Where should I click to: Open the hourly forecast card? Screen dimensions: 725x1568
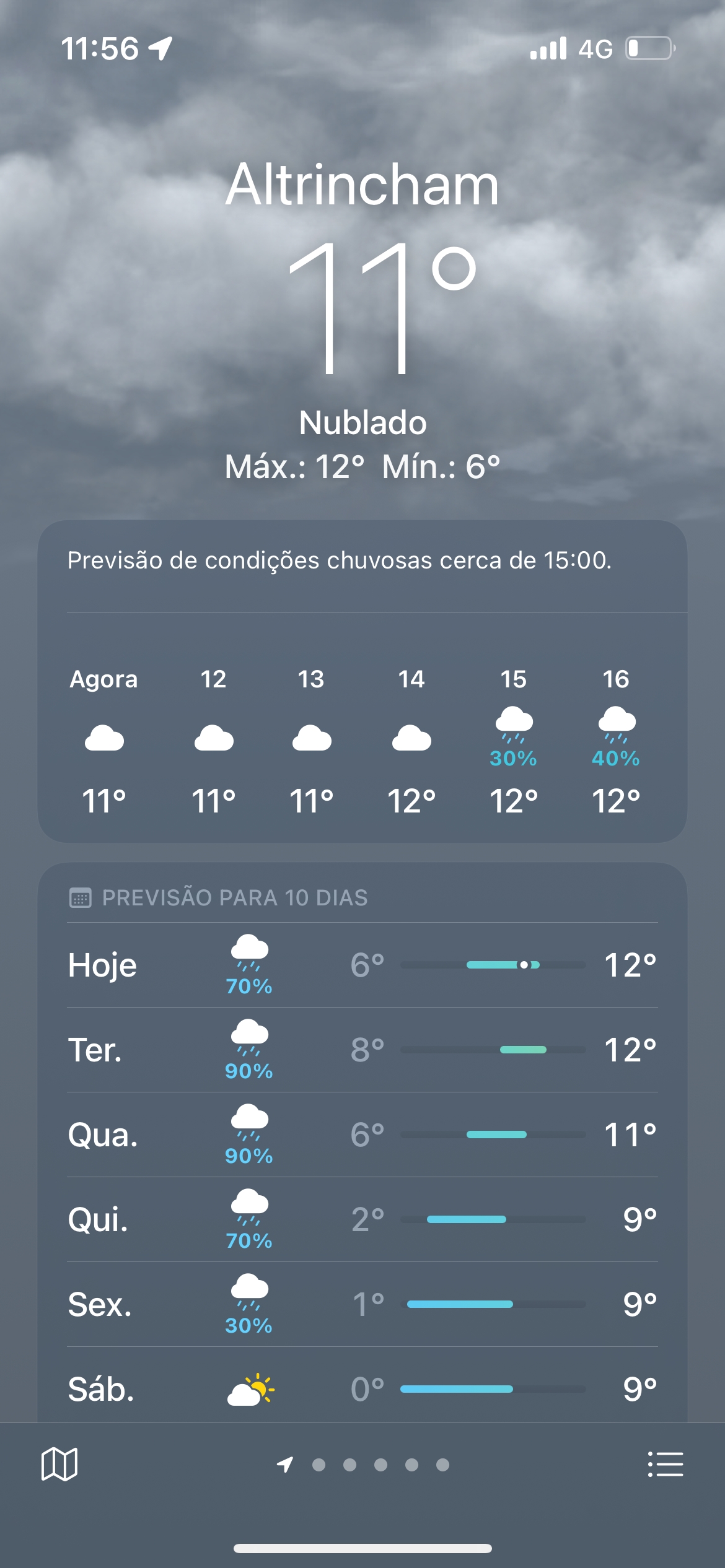pos(362,681)
